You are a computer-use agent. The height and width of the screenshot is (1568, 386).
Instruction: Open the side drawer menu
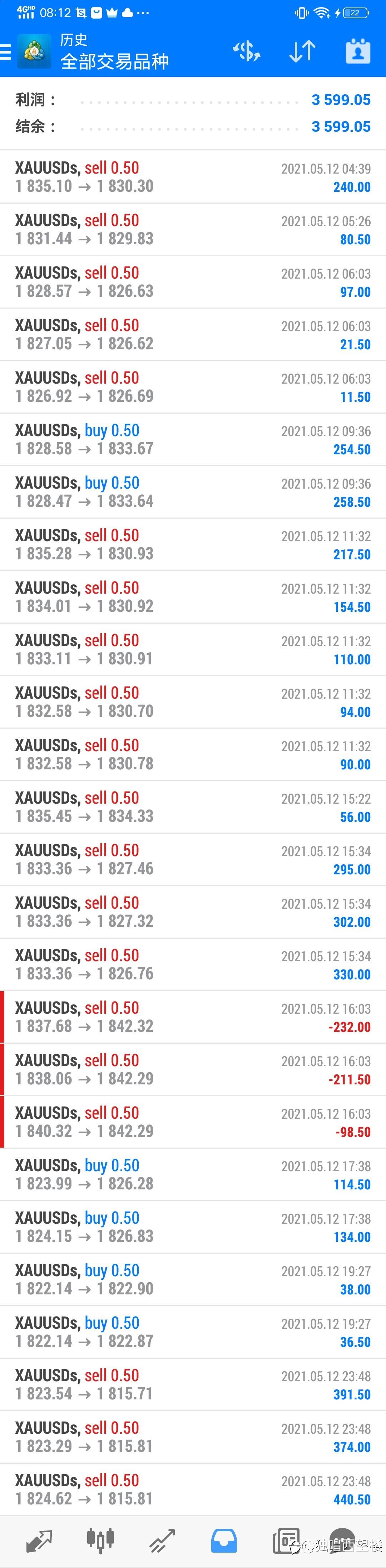[x=5, y=51]
